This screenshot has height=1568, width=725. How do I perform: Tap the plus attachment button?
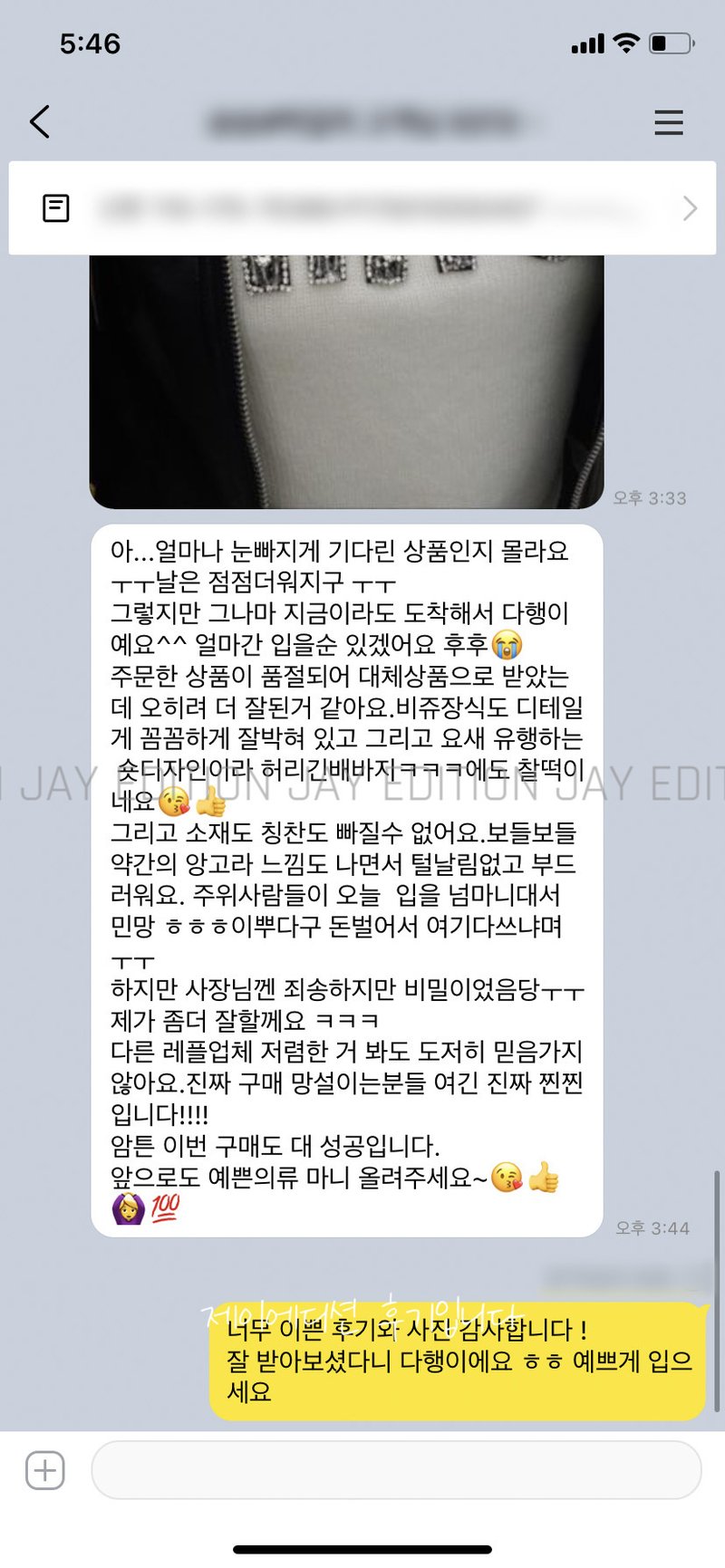(x=45, y=1469)
